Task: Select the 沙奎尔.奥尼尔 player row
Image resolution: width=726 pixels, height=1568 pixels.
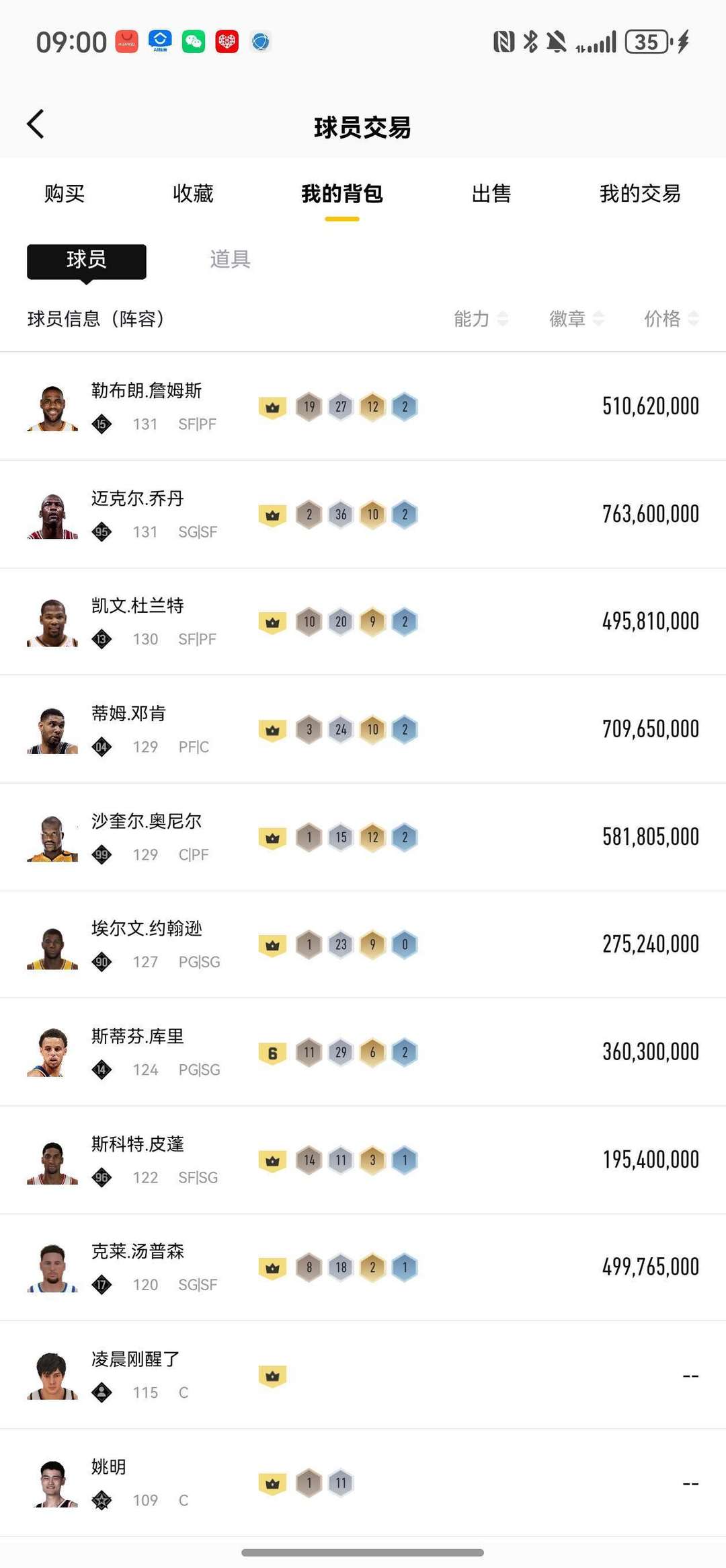Action: click(x=363, y=837)
